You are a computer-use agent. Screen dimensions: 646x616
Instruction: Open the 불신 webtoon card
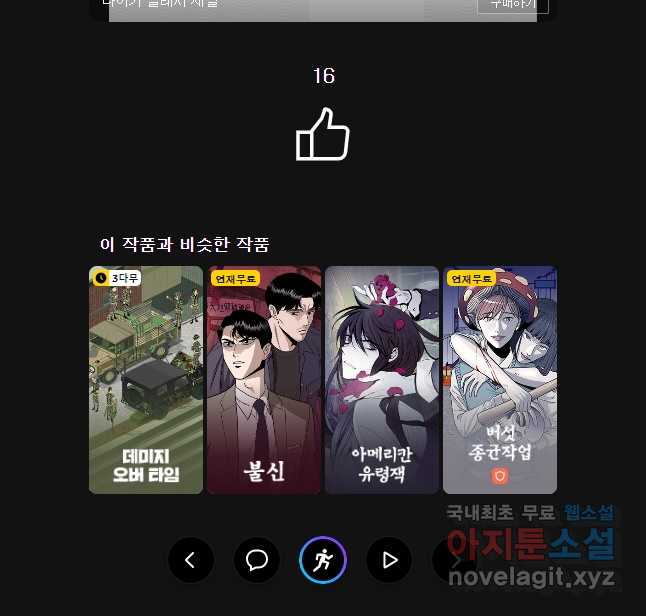tap(264, 380)
